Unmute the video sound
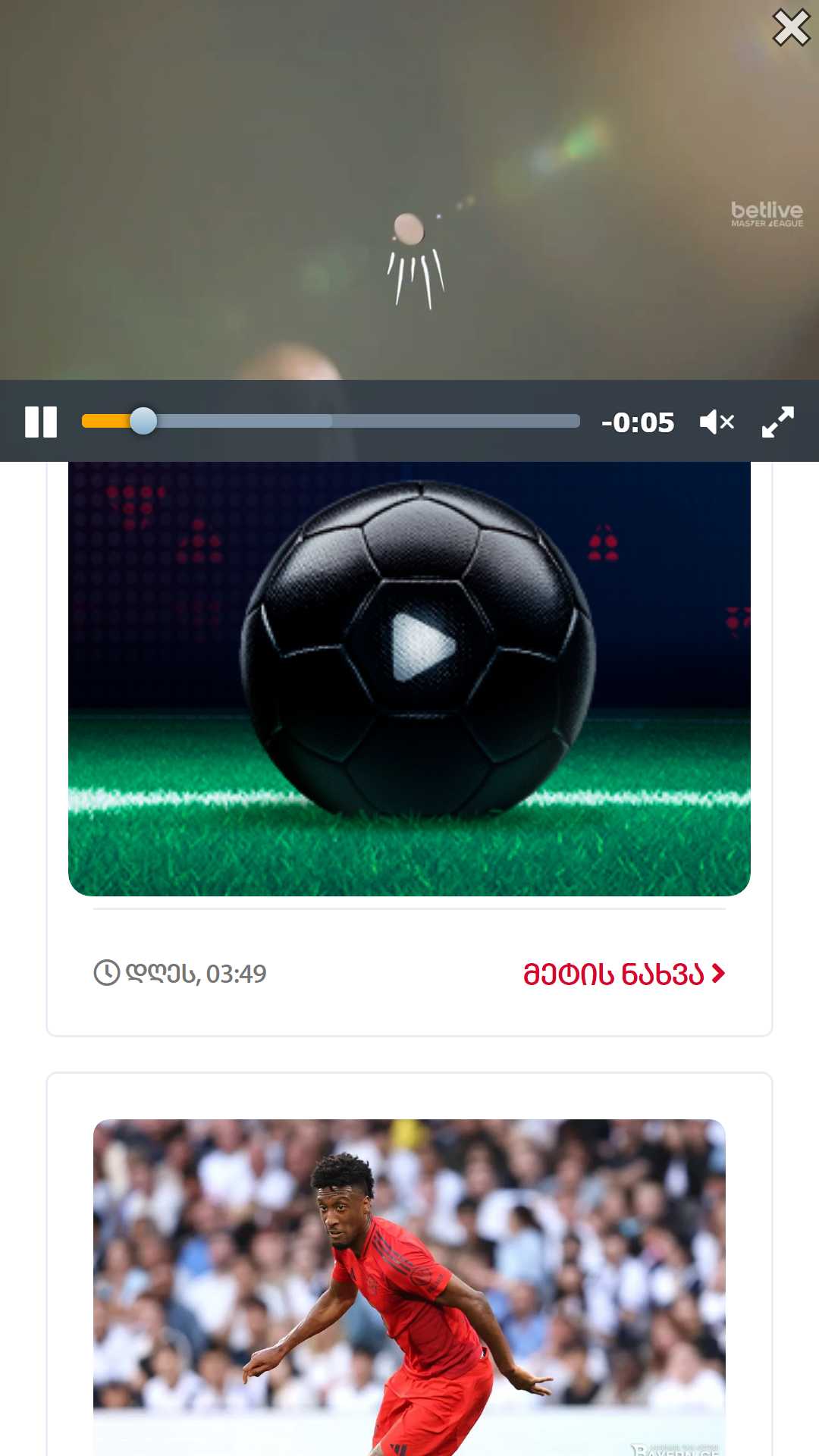The width and height of the screenshot is (819, 1456). 717,422
